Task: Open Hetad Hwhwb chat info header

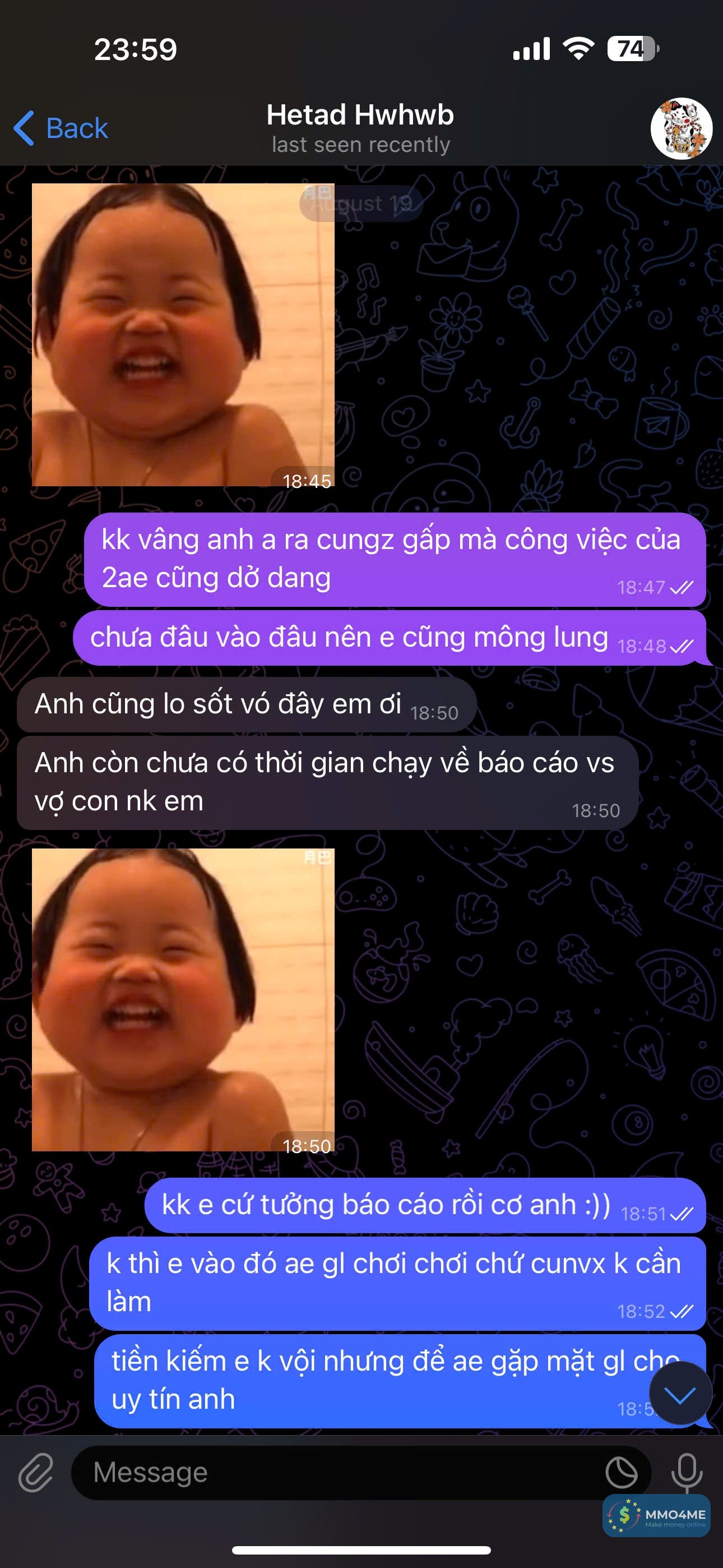Action: click(360, 127)
